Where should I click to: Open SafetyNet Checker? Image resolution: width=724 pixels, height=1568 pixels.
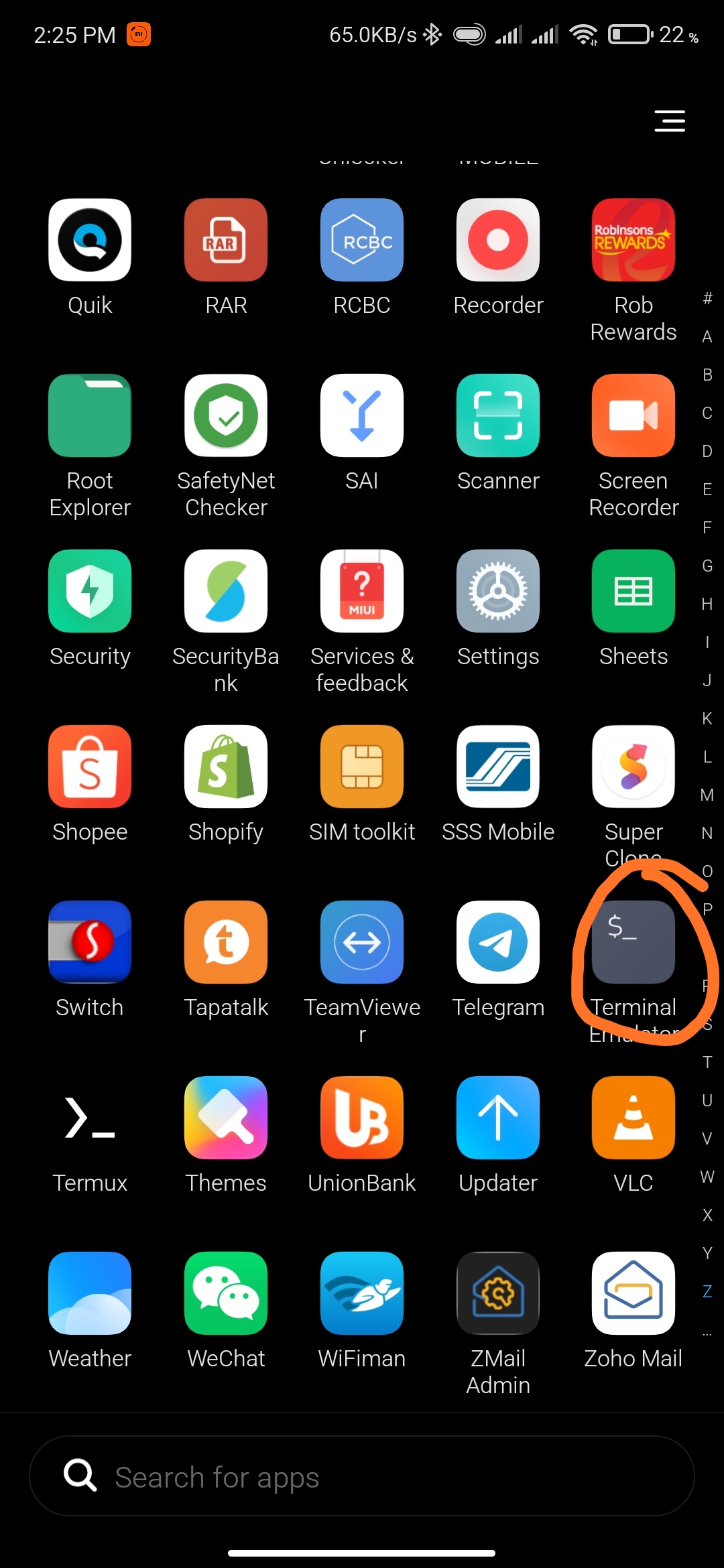[x=226, y=415]
